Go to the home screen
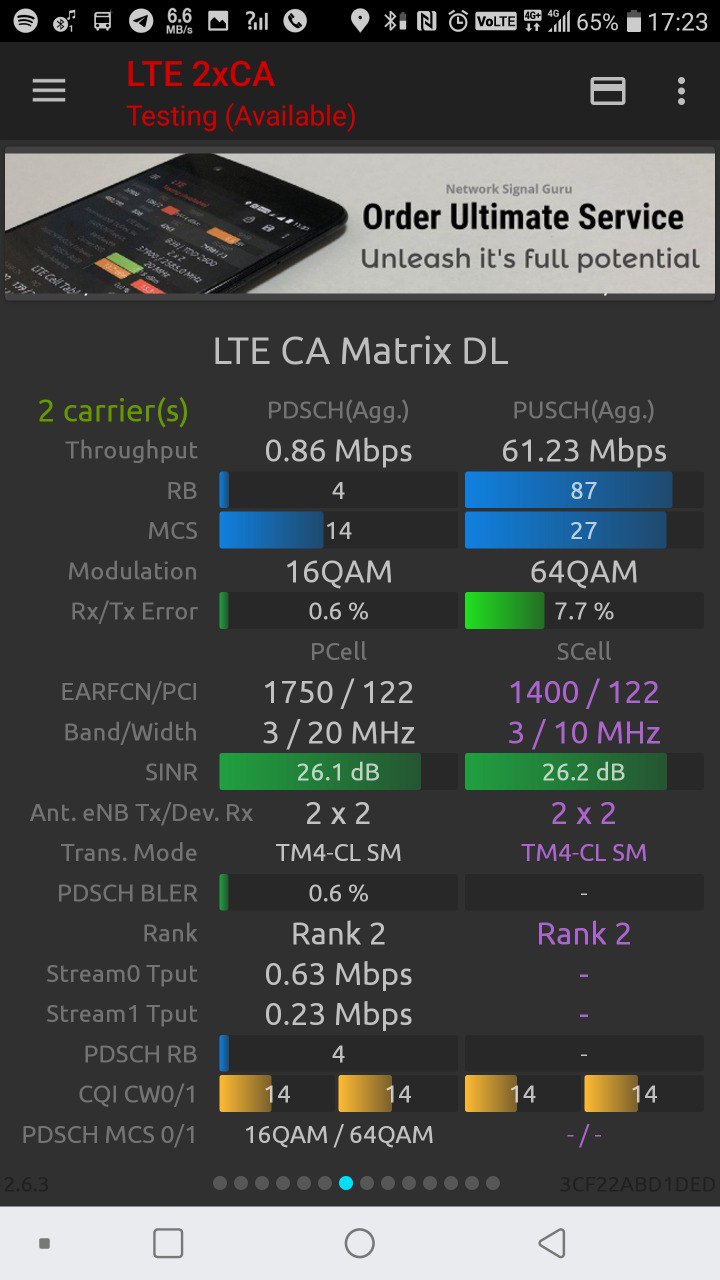The width and height of the screenshot is (720, 1280). pos(360,1243)
